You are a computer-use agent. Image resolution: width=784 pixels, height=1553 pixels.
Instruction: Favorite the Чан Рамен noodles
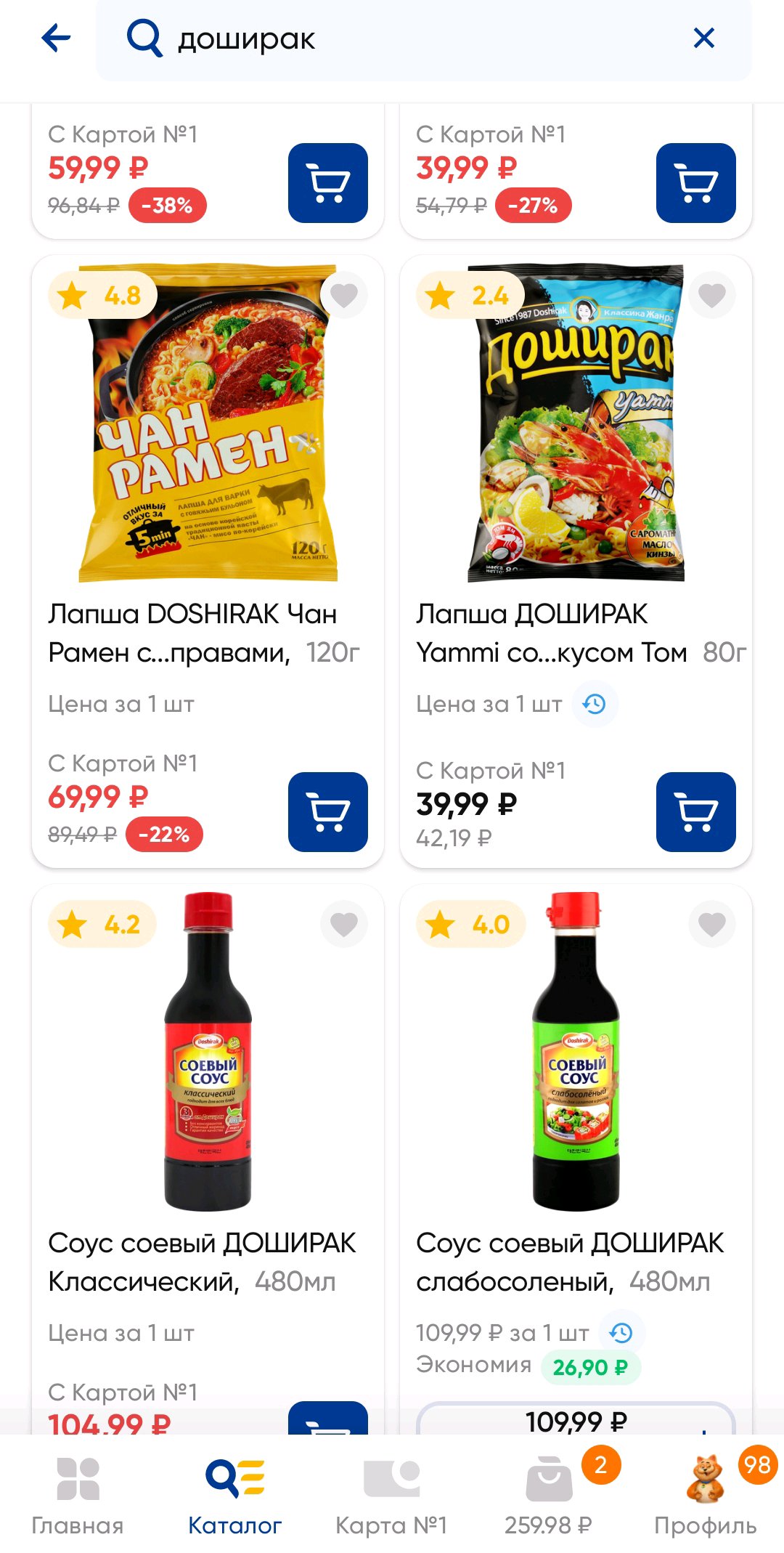(343, 295)
